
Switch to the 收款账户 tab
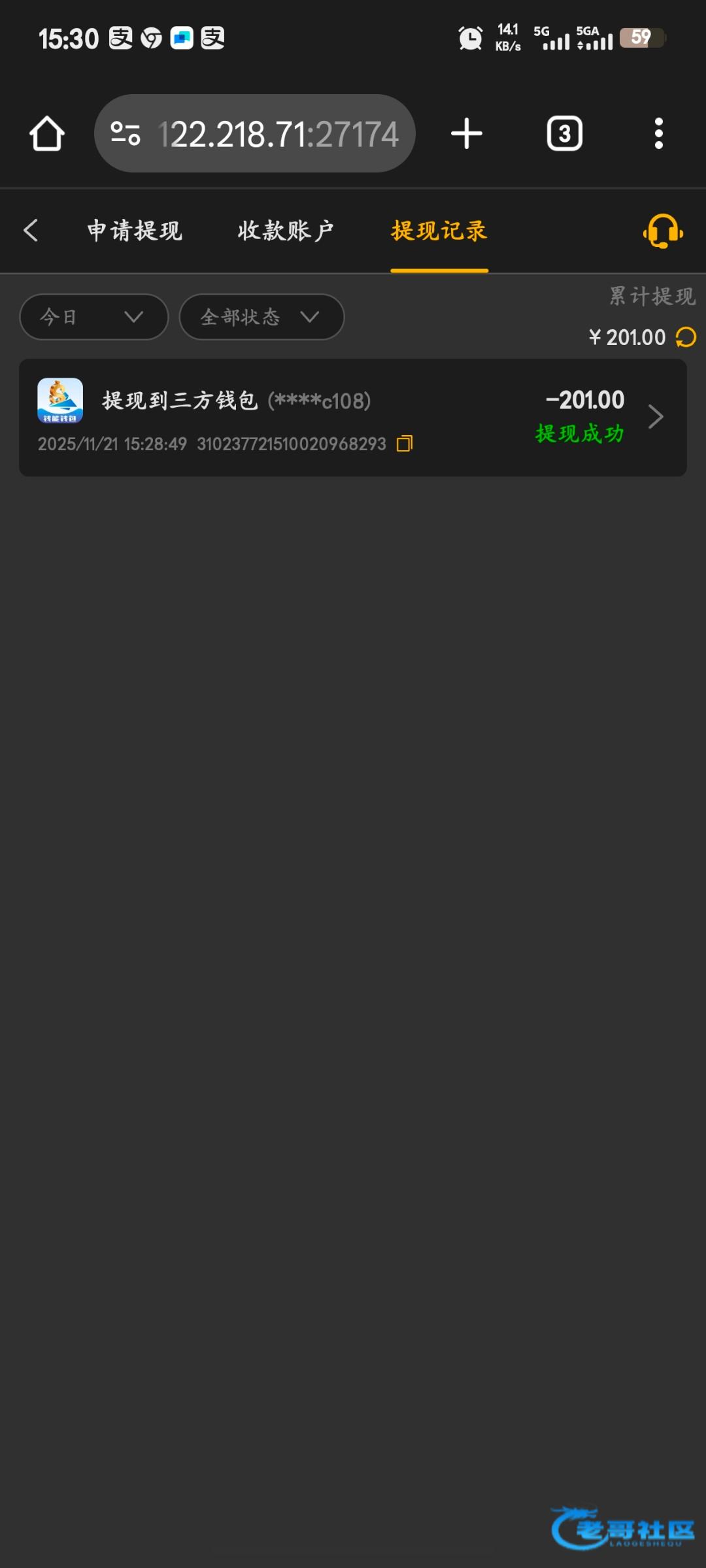click(286, 231)
